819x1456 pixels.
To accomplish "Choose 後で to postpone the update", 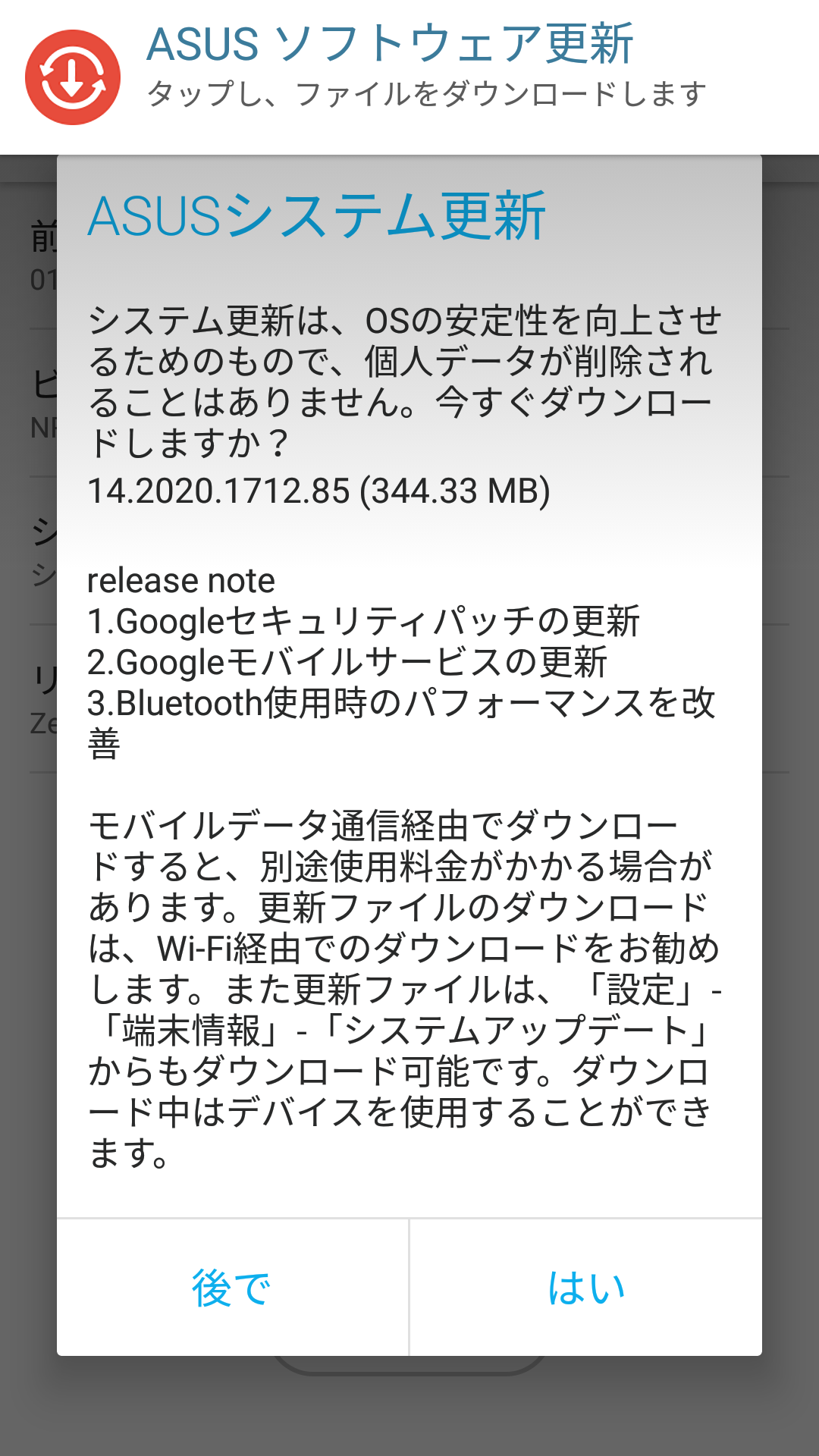I will click(x=232, y=1288).
